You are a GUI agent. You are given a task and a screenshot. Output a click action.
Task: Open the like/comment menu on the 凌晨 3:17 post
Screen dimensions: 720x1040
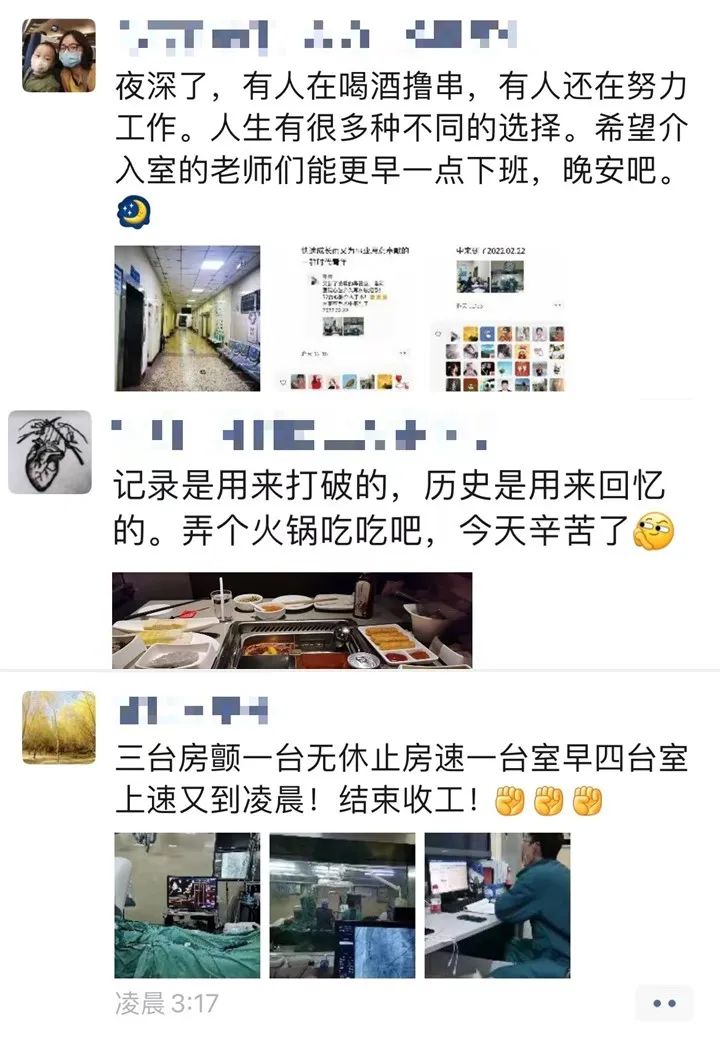[x=664, y=1002]
